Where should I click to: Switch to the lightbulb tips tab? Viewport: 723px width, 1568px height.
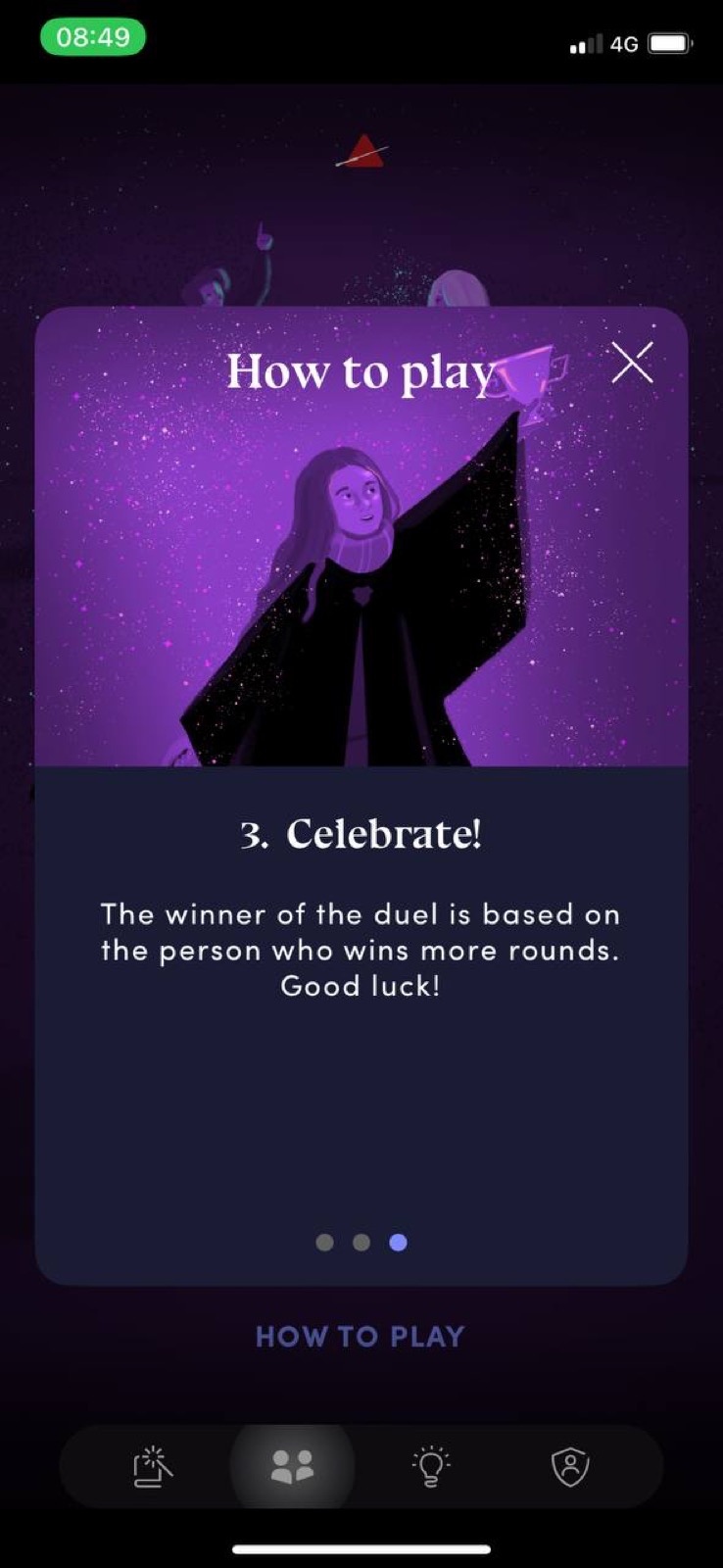pyautogui.click(x=431, y=1467)
